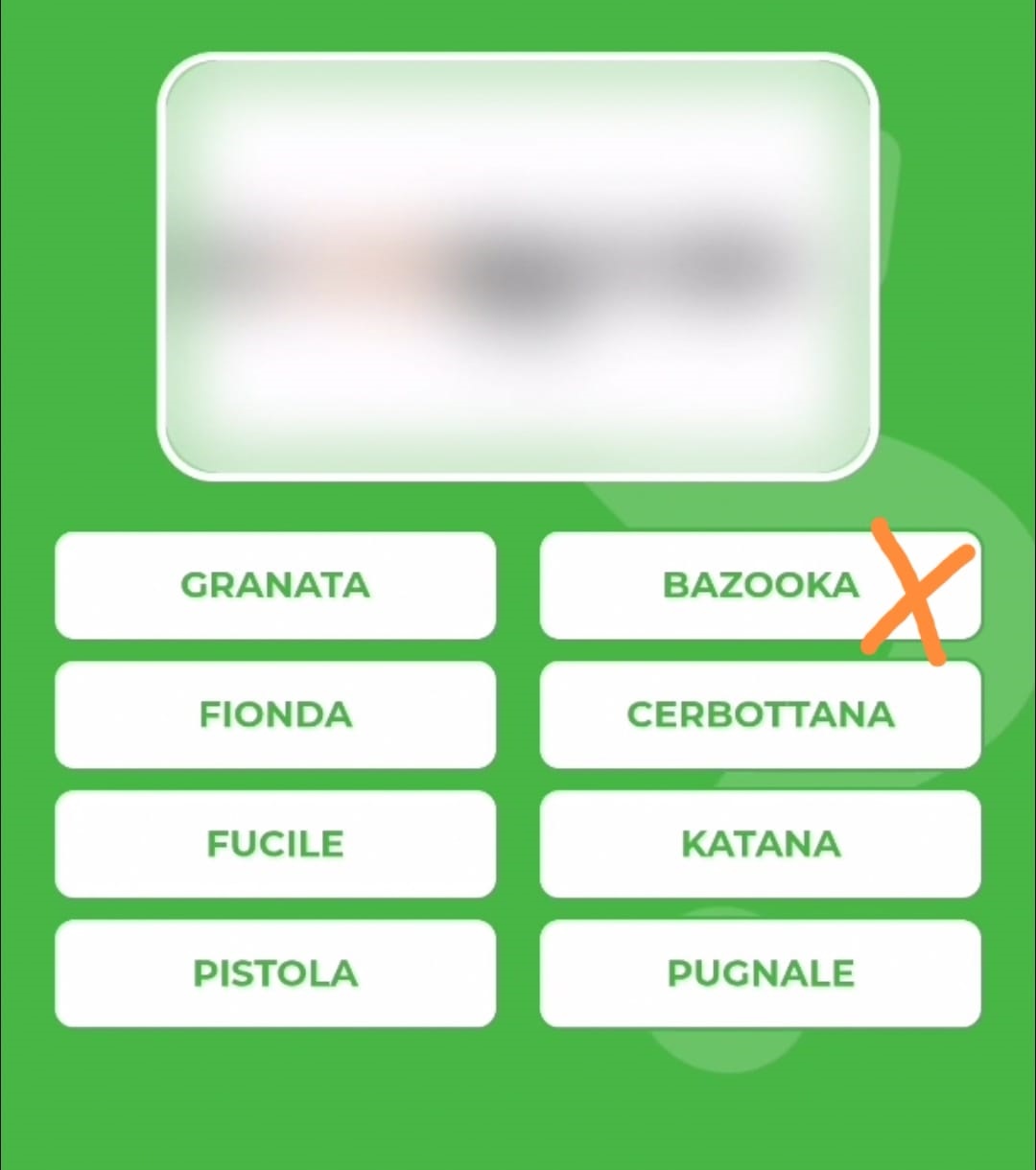
Task: Select the KATANA option
Action: [x=760, y=844]
